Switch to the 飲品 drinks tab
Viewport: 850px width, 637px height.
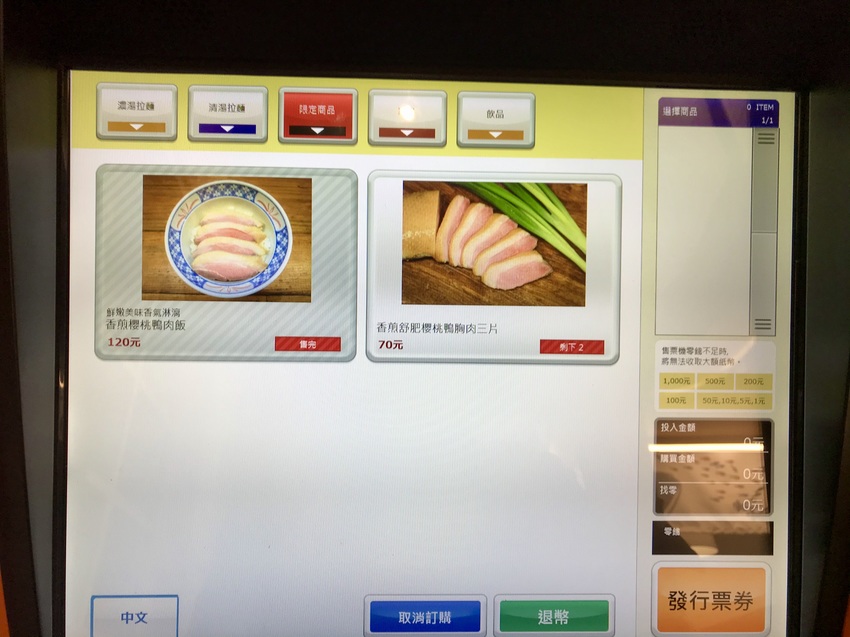click(495, 120)
